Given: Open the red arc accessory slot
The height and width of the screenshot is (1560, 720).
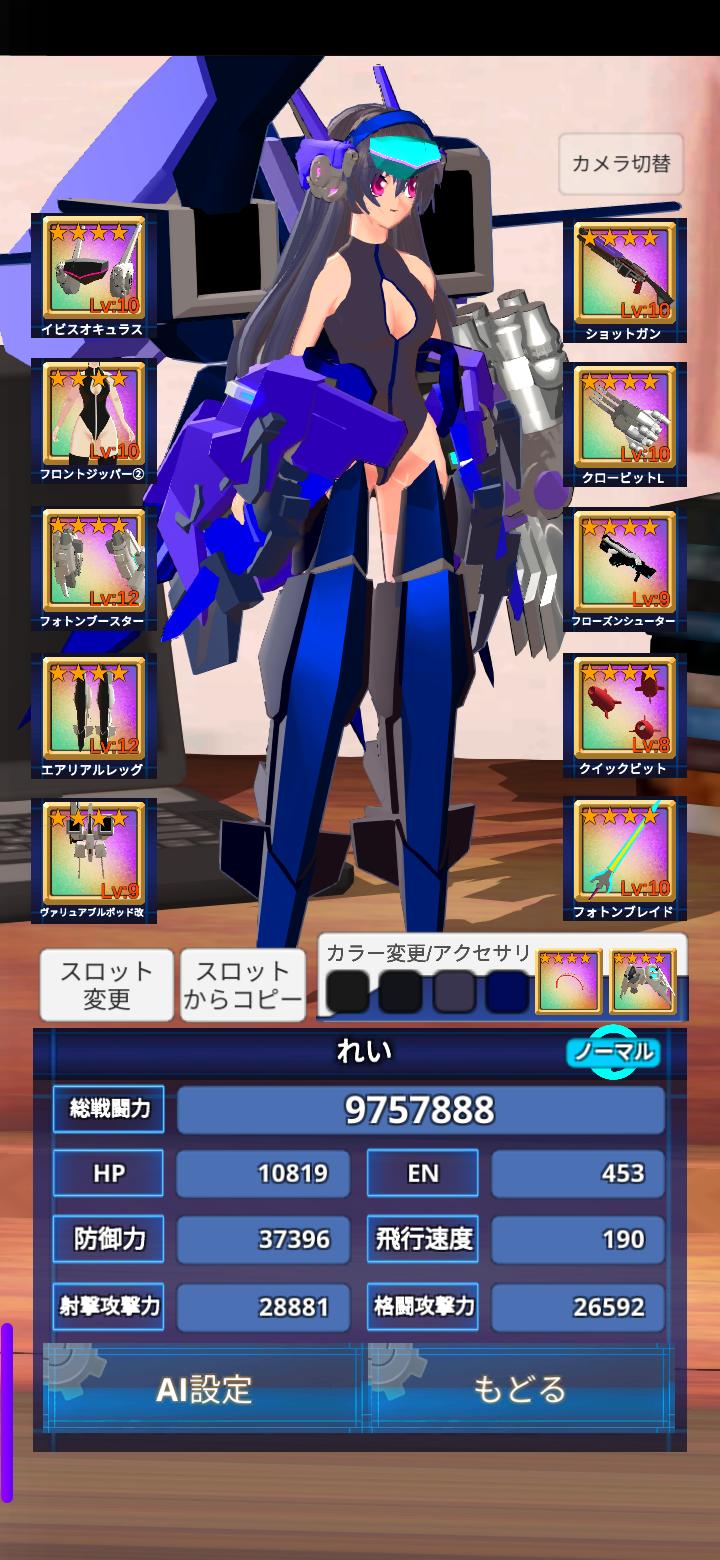Looking at the screenshot, I should [569, 982].
